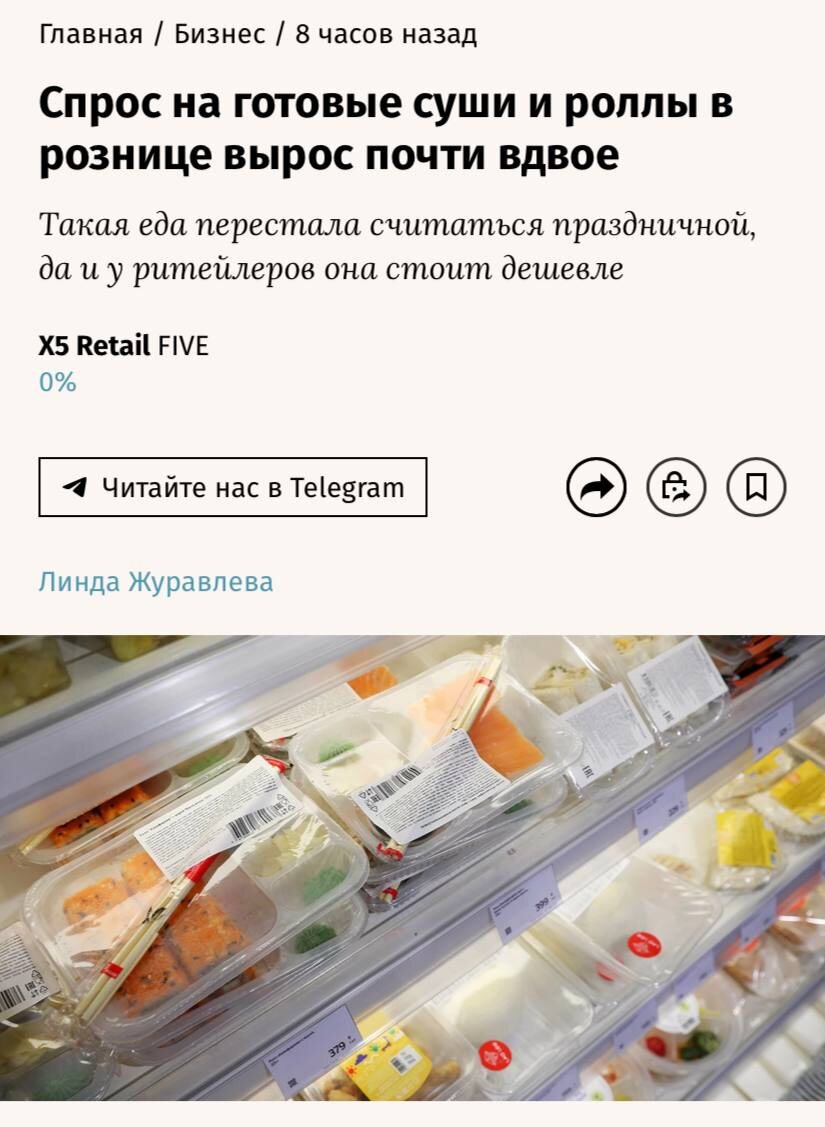The image size is (825, 1127).
Task: Go to the Бизнес section
Action: (219, 35)
